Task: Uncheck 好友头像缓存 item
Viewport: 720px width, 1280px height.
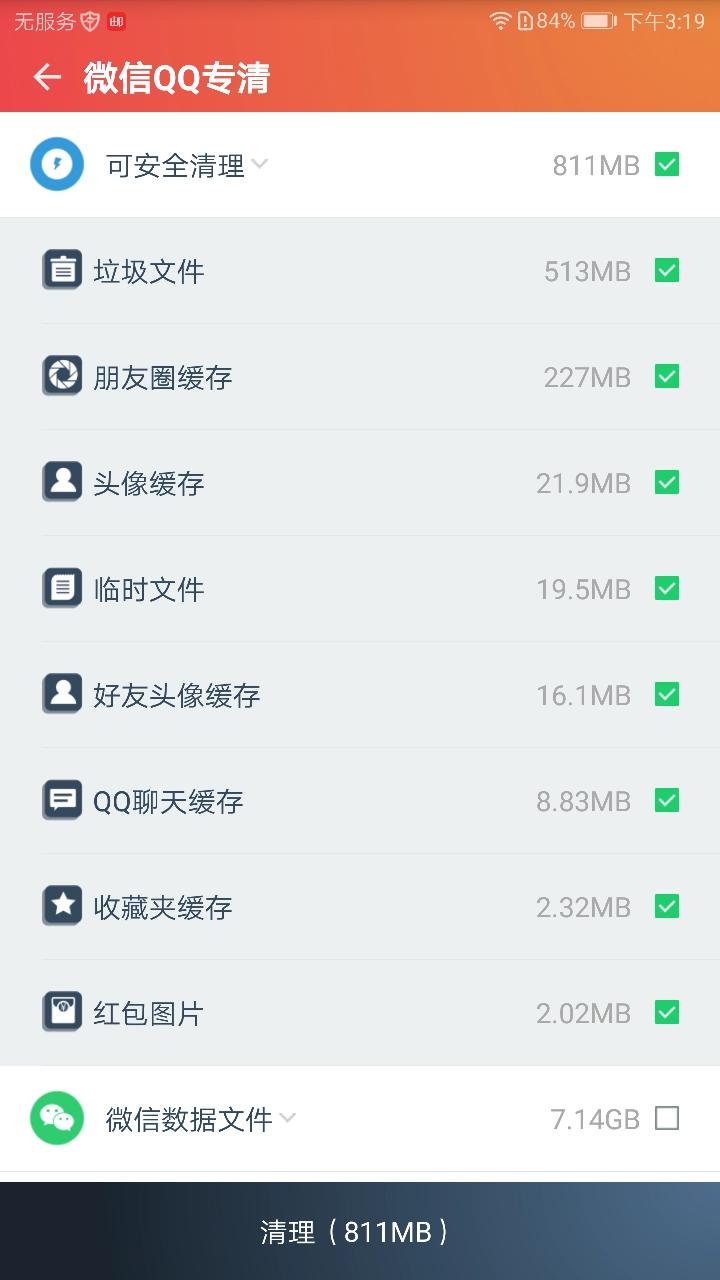Action: [667, 694]
